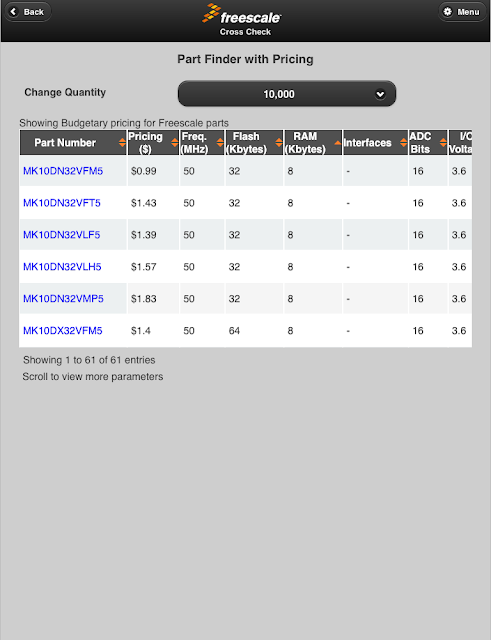Open part MK10DN32VLF5
The width and height of the screenshot is (491, 640).
(62, 235)
